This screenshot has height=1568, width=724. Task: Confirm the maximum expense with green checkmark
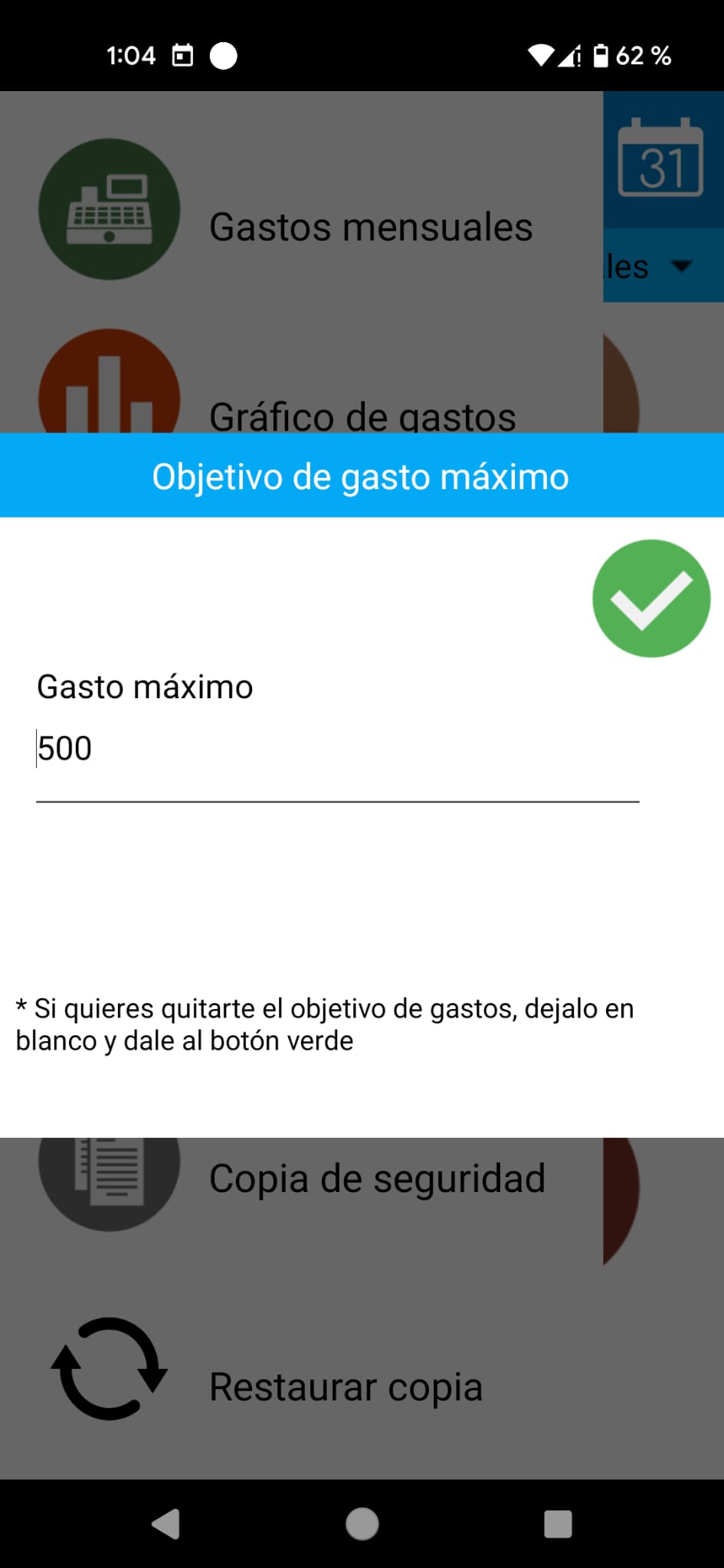click(651, 599)
